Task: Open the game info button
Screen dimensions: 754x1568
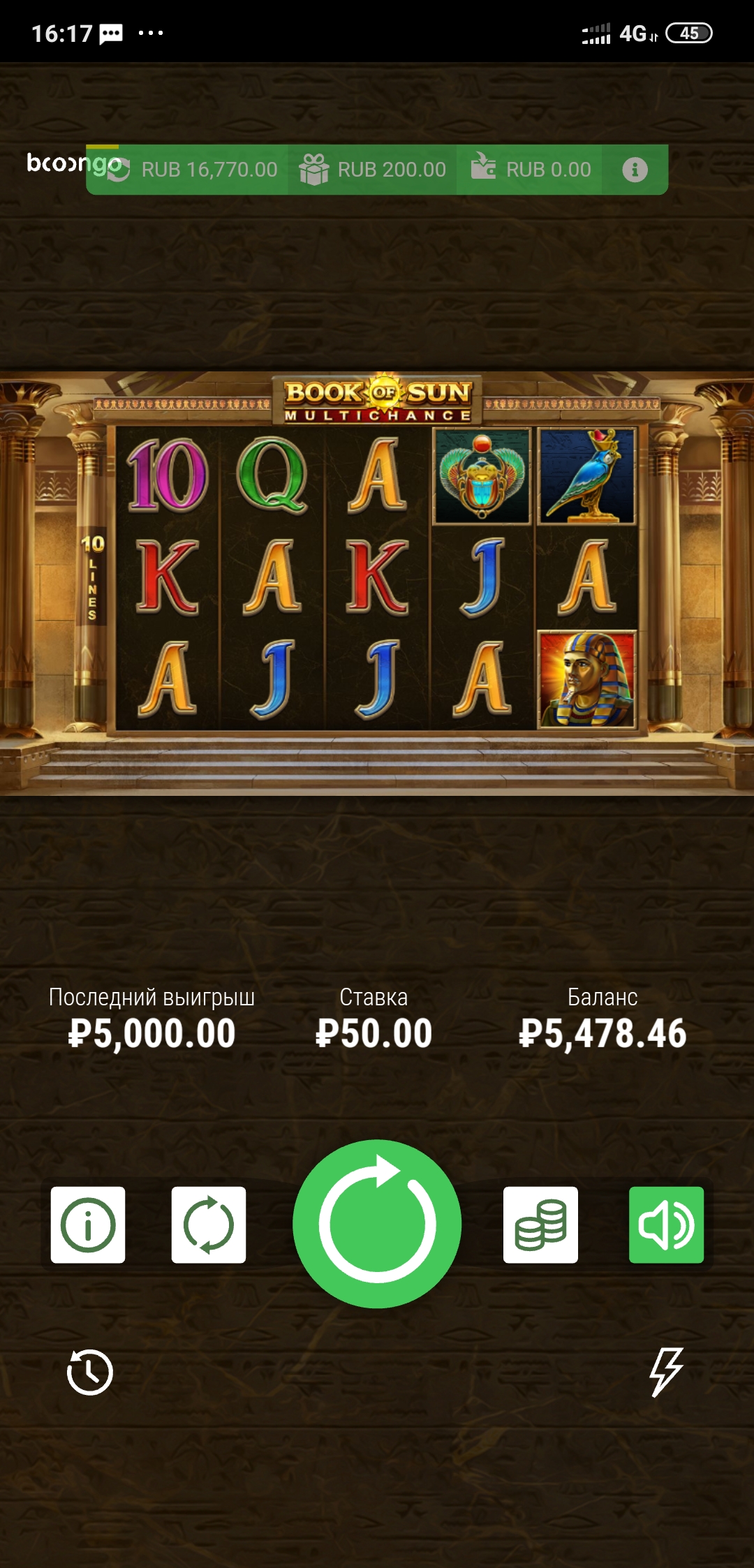Action: pyautogui.click(x=88, y=1225)
